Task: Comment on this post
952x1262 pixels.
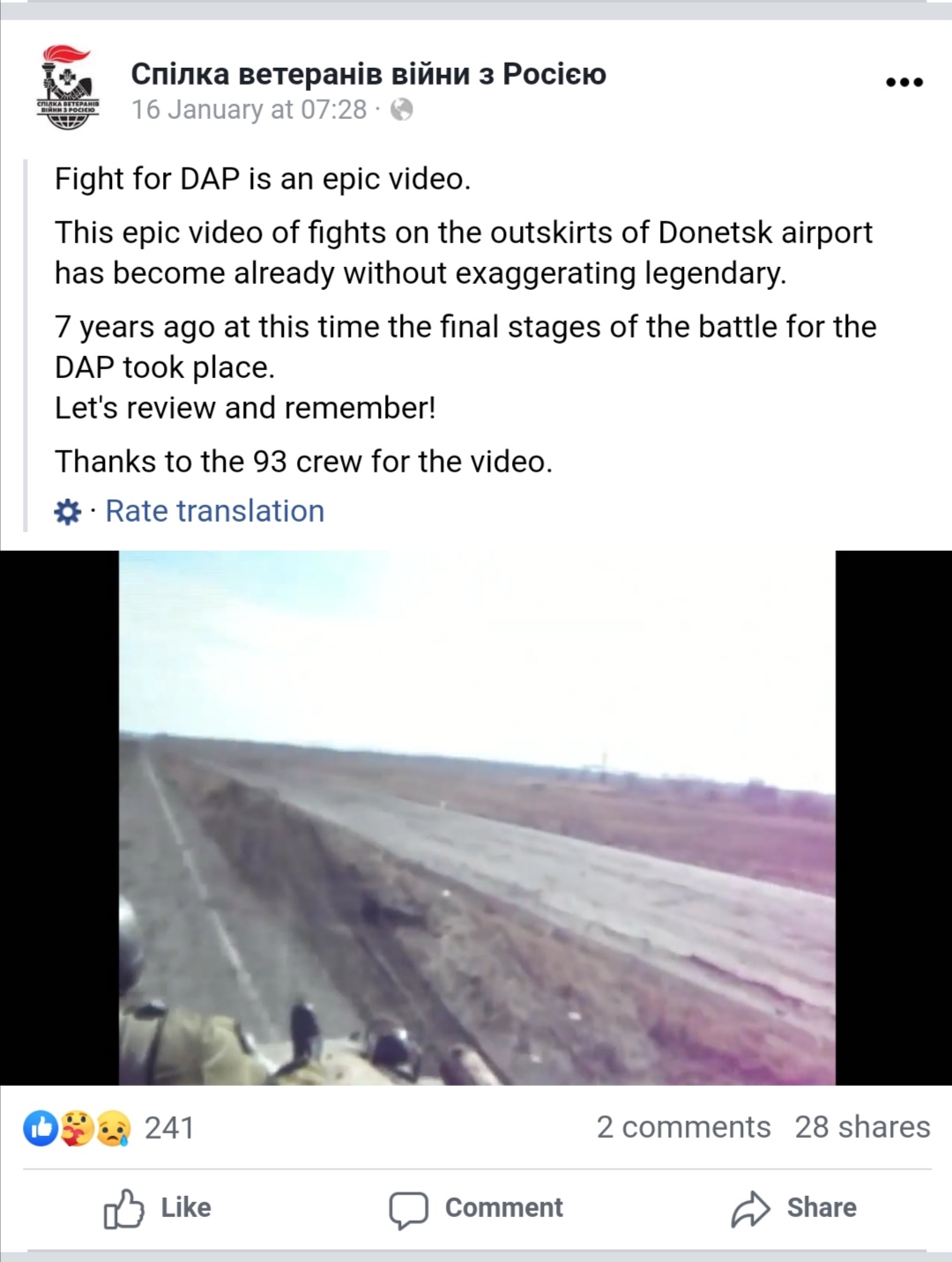Action: point(476,1208)
